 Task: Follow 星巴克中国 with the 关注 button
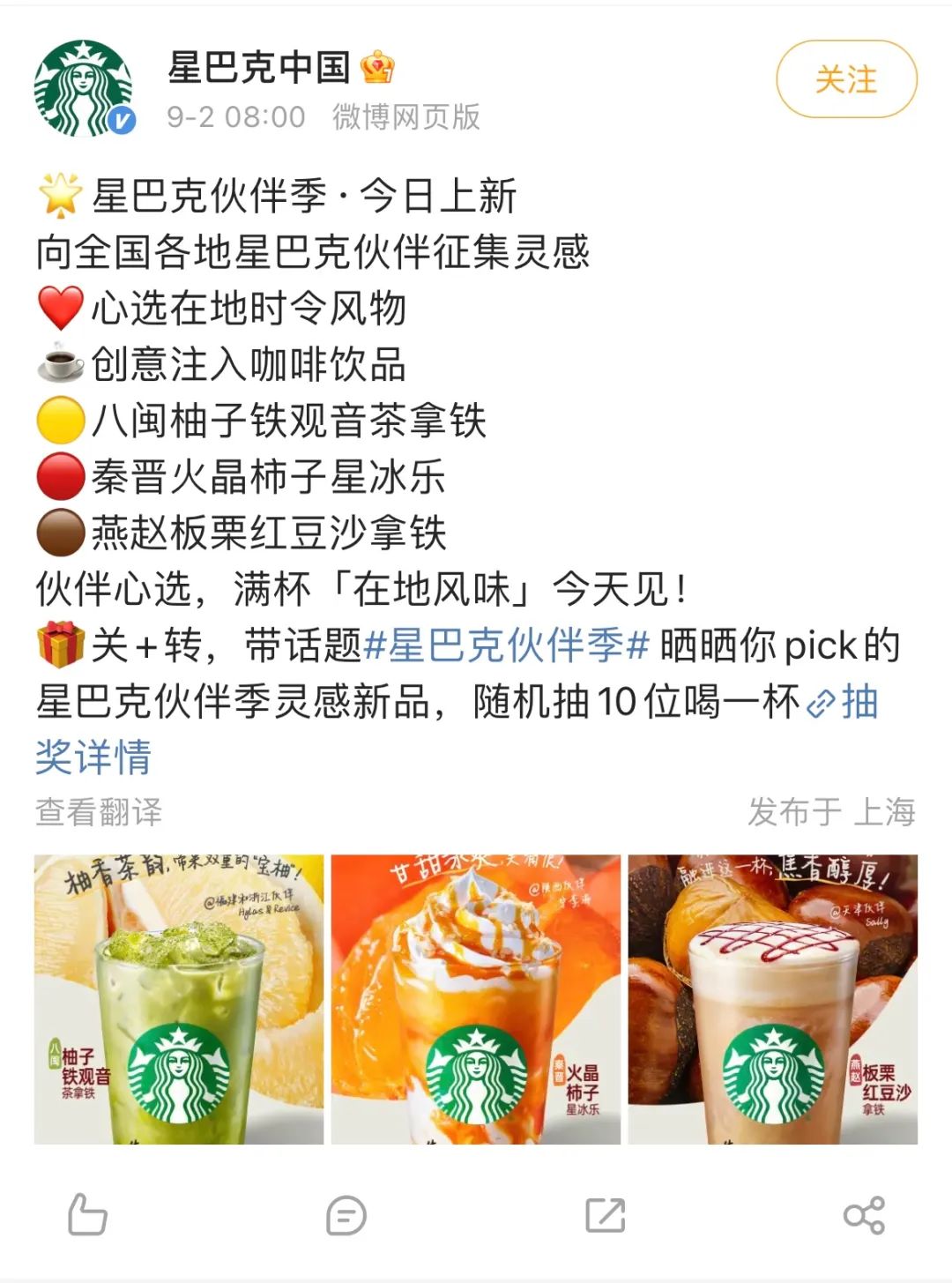click(845, 79)
